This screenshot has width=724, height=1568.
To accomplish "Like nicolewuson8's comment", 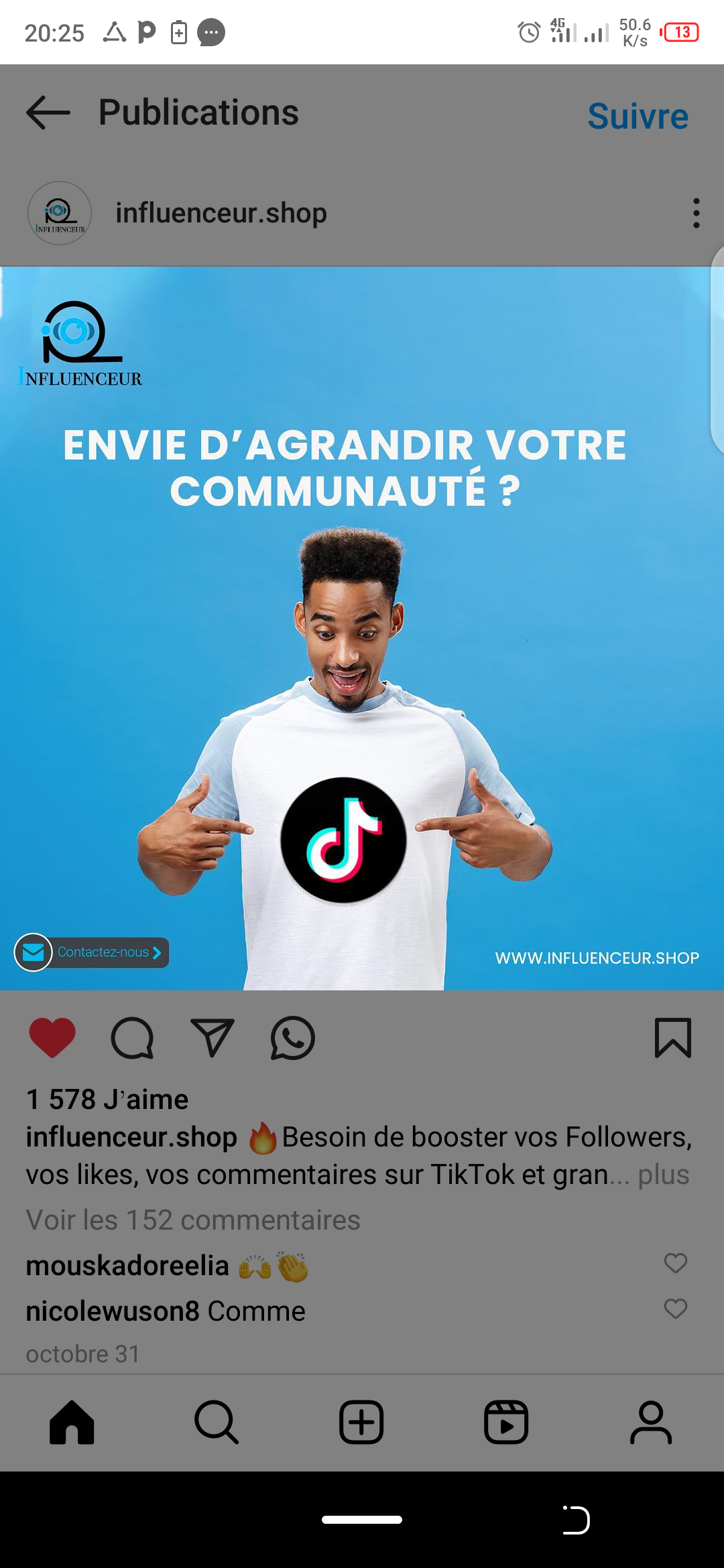I will pyautogui.click(x=675, y=1309).
